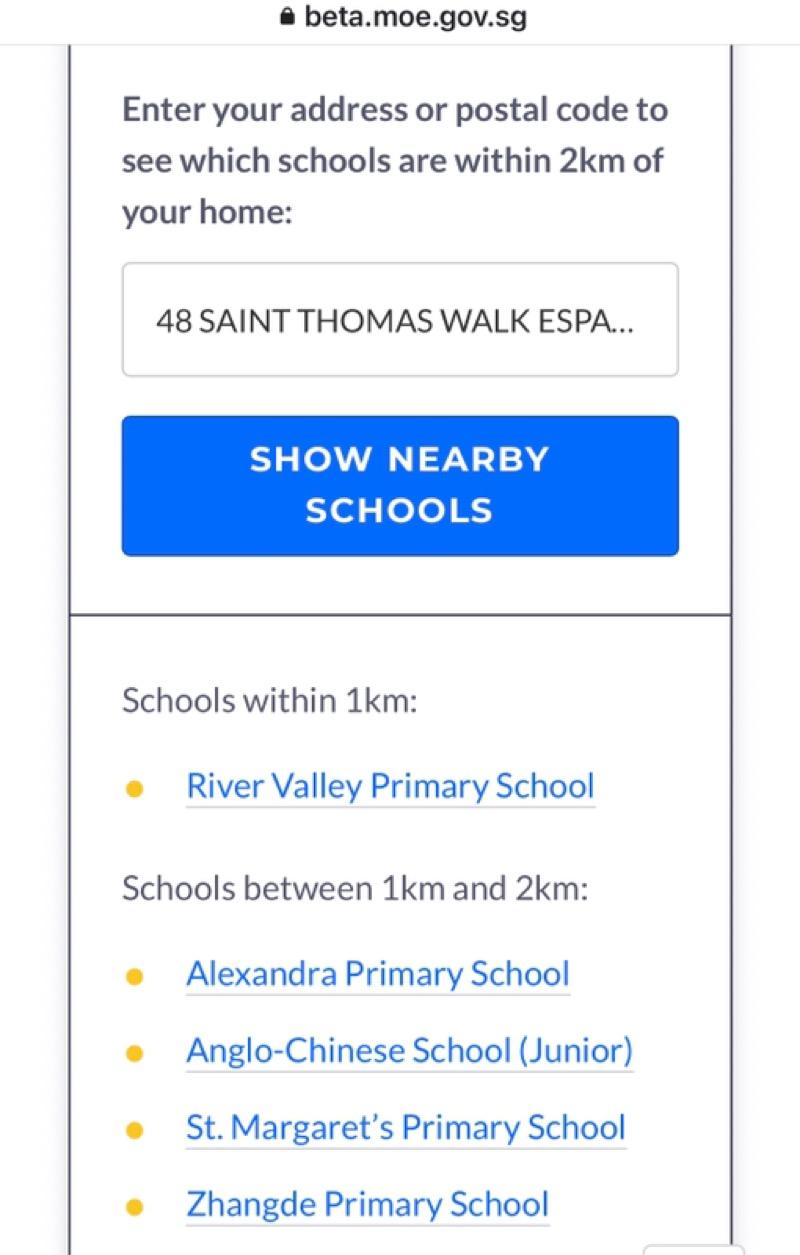The image size is (800, 1255).
Task: Open Alexandra Primary School link
Action: point(378,974)
